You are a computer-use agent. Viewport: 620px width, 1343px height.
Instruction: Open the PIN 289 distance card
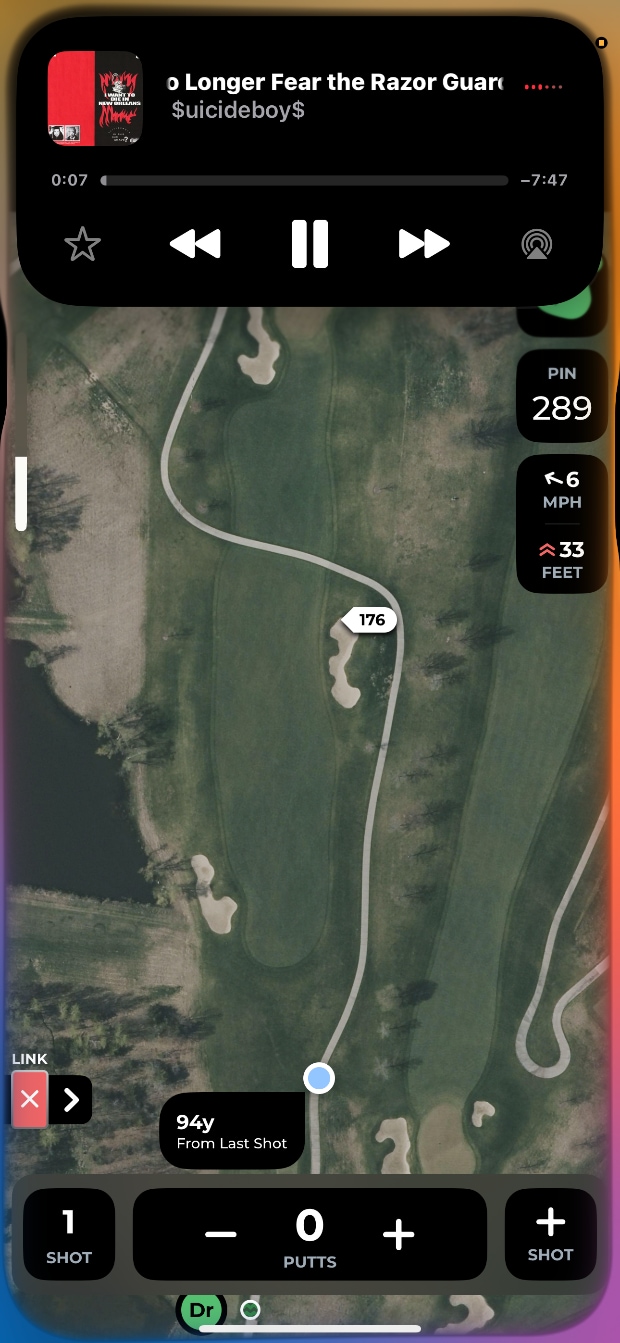point(562,396)
